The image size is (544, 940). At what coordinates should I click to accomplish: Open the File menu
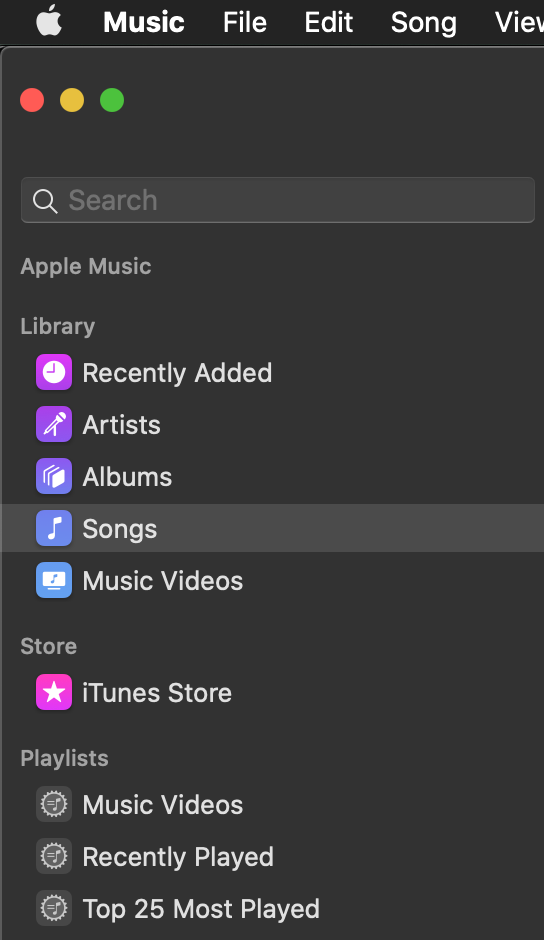tap(245, 22)
